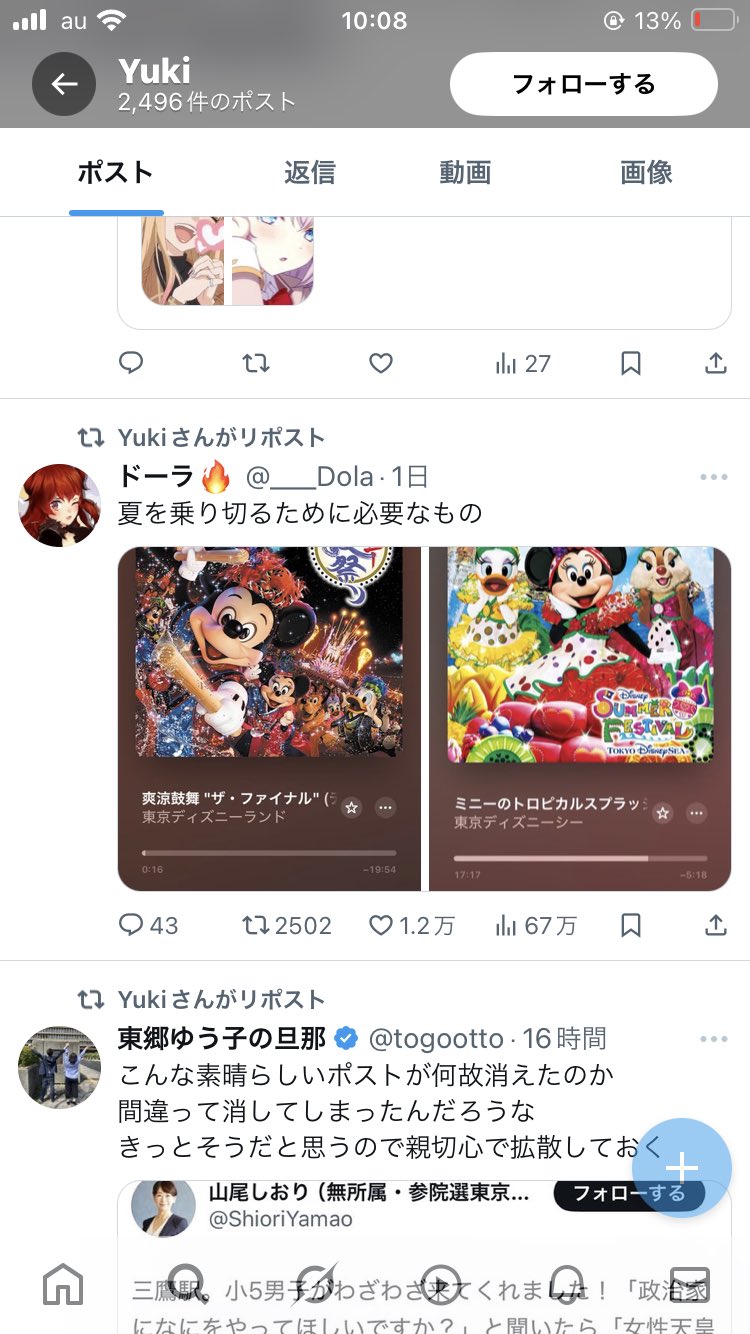750x1334 pixels.
Task: Open the overflow menu on 東郷ゆう子の旦那's post
Action: (x=714, y=1039)
